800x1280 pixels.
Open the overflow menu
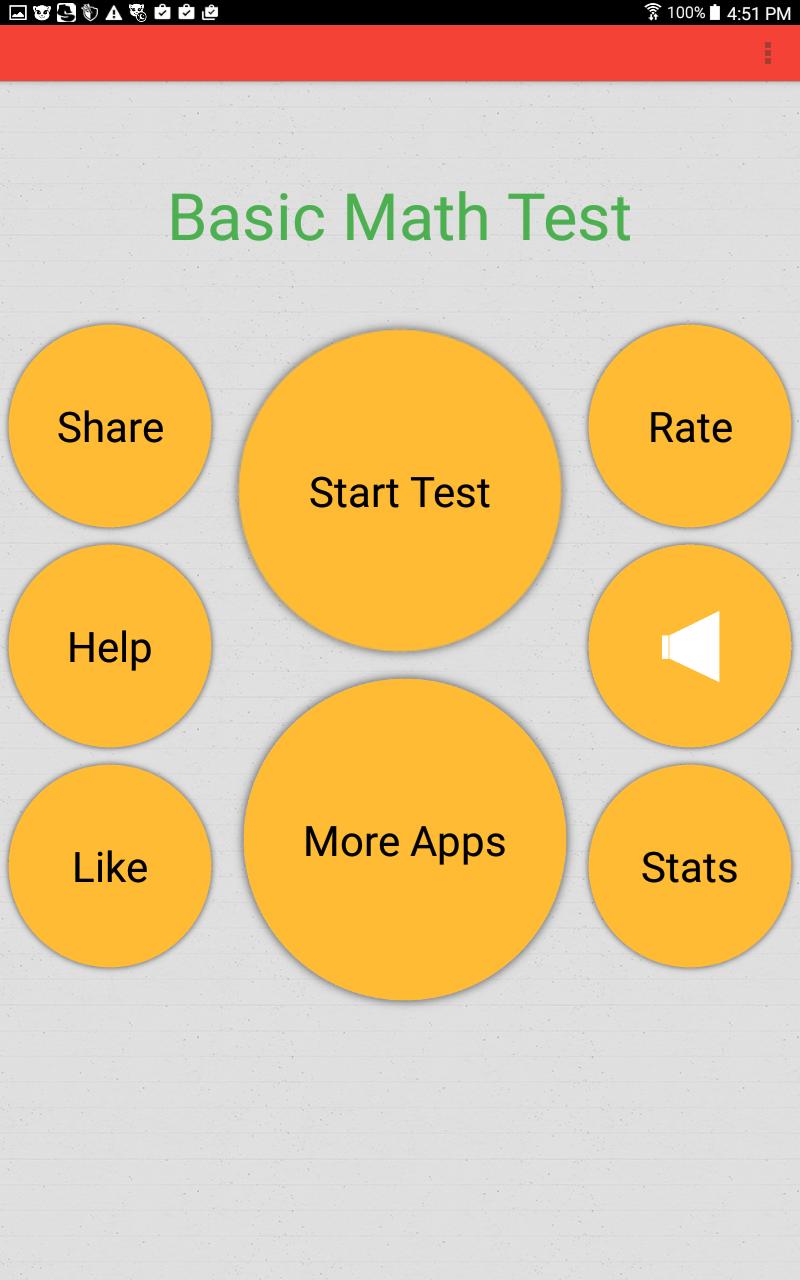[x=767, y=53]
